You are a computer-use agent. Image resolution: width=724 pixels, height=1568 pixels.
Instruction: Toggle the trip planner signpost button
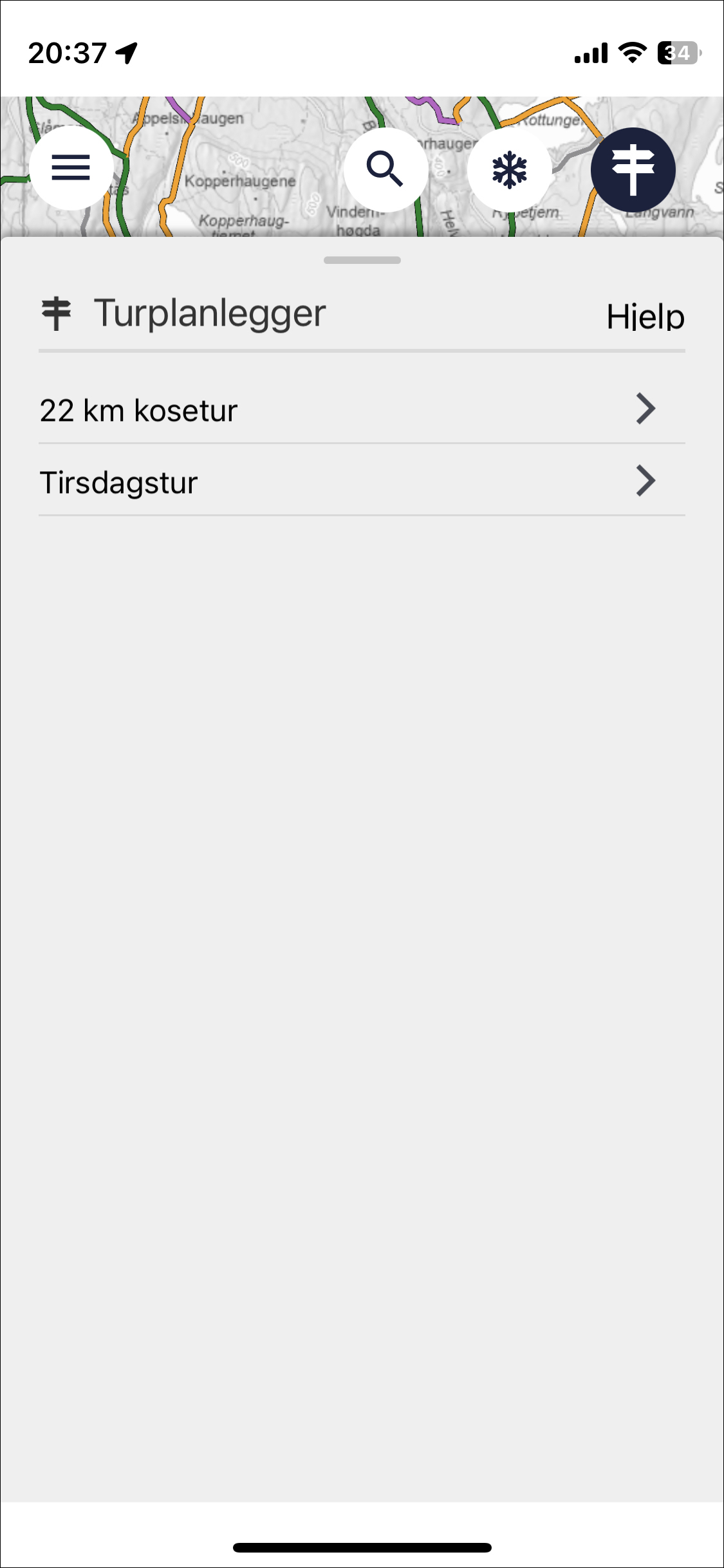click(x=633, y=170)
